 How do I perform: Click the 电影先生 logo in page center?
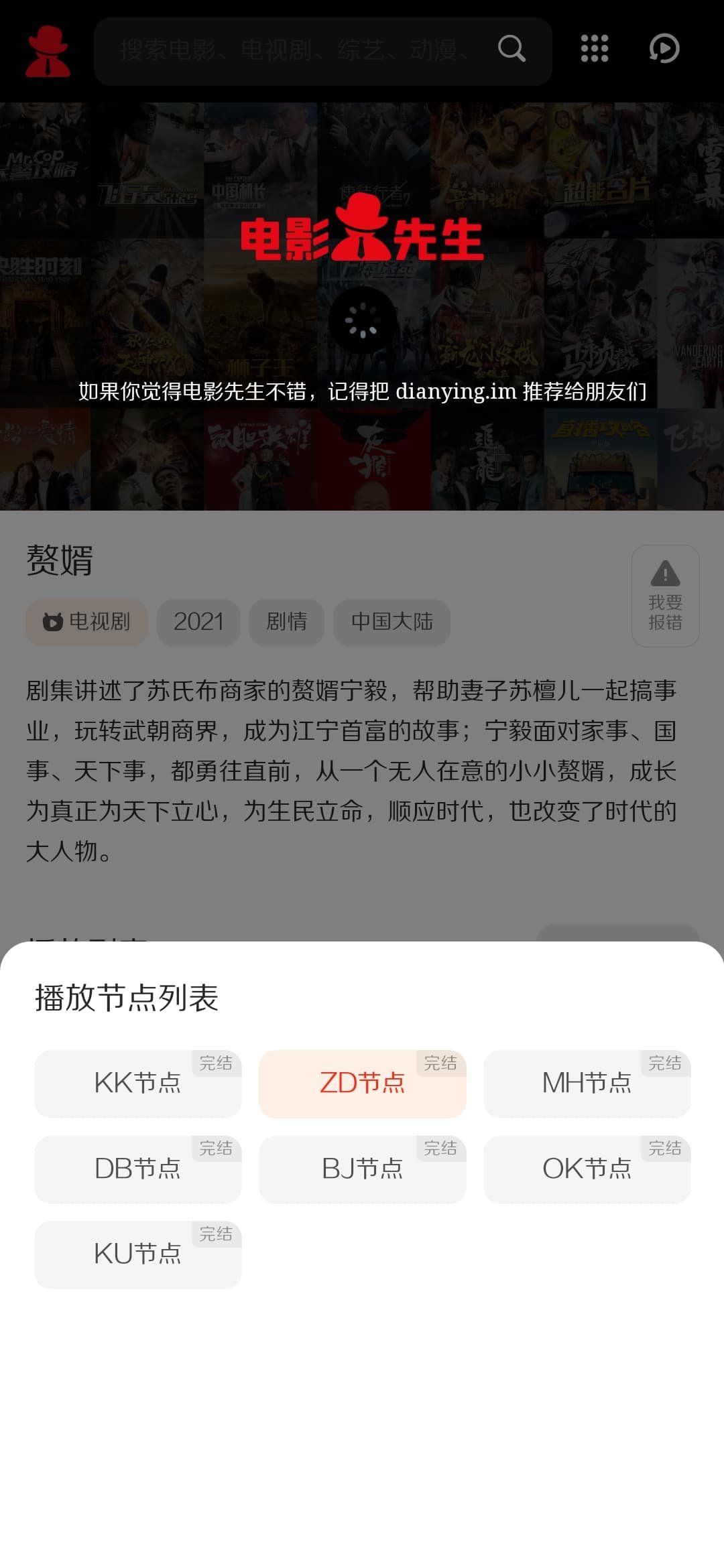point(362,238)
